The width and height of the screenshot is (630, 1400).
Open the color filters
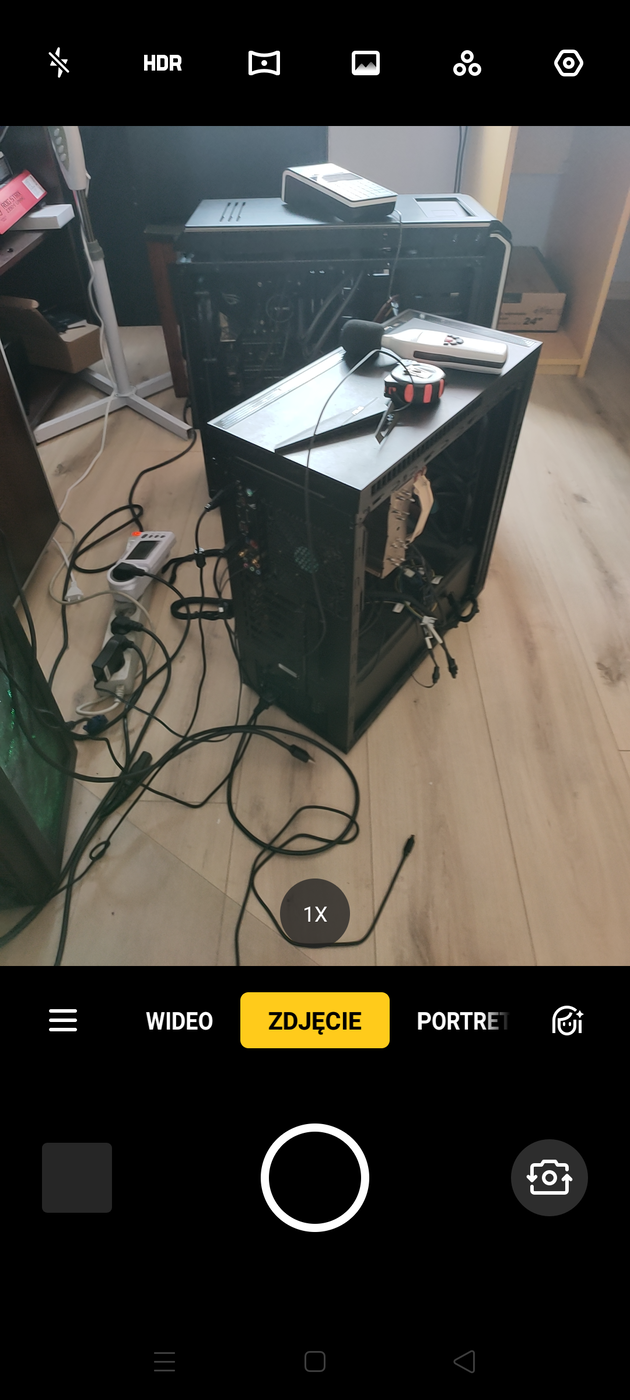[467, 64]
